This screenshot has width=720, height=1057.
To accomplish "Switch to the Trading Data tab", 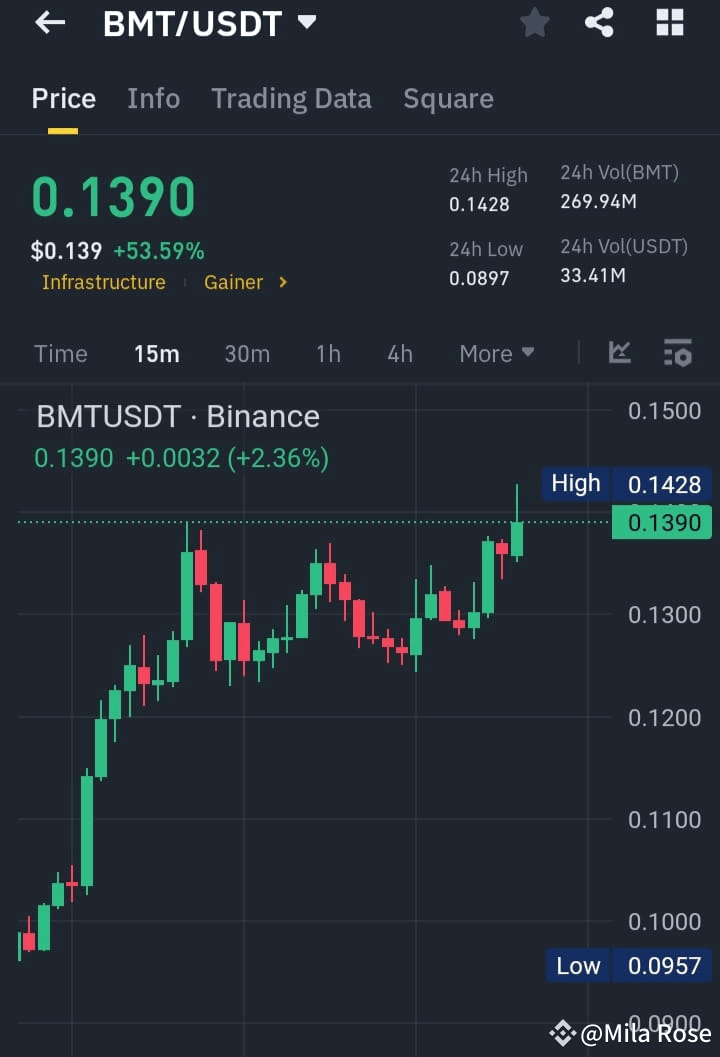I will tap(291, 98).
